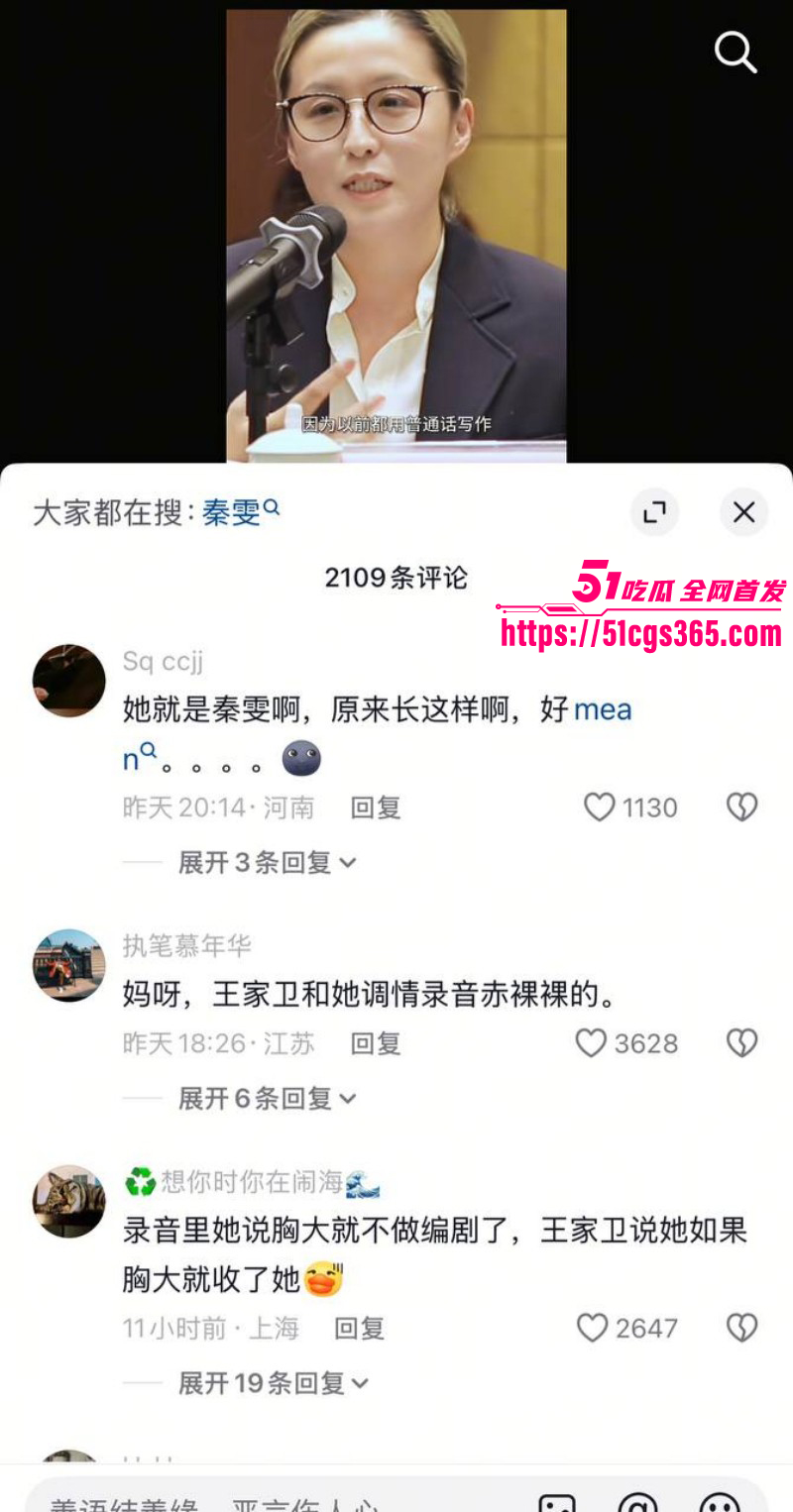Like the comment showing 2647 hearts
The image size is (793, 1512).
[595, 1329]
